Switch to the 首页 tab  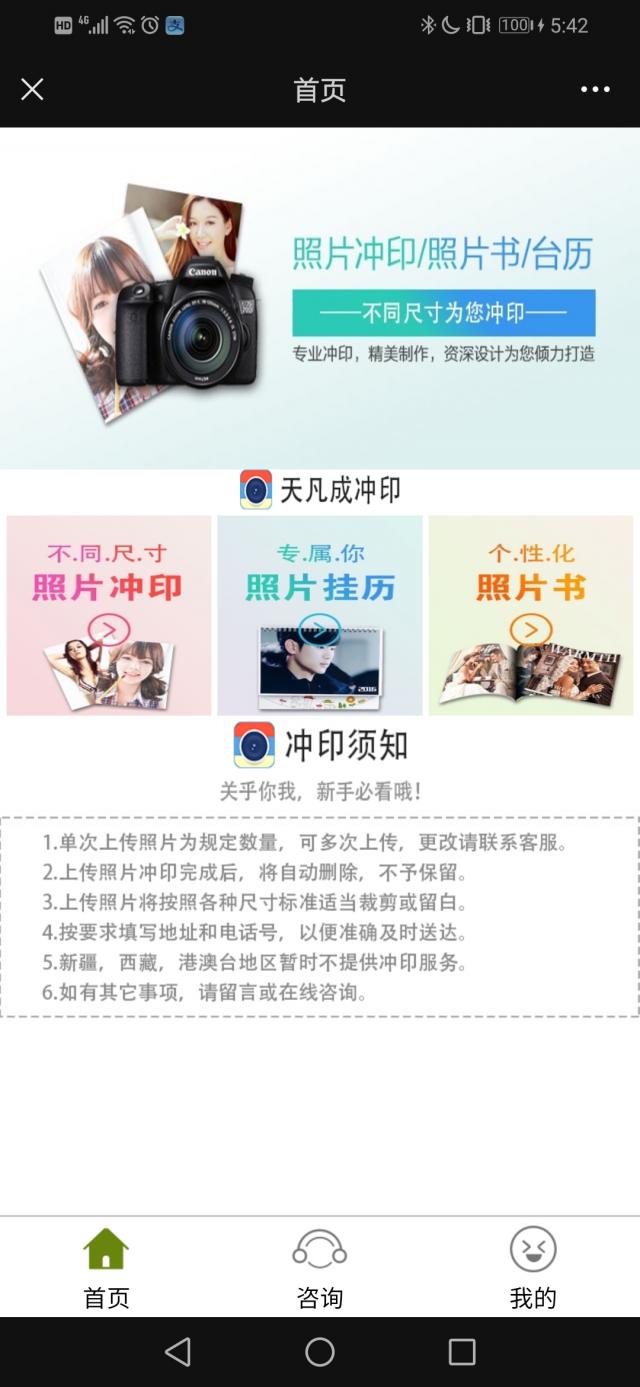(x=106, y=1267)
